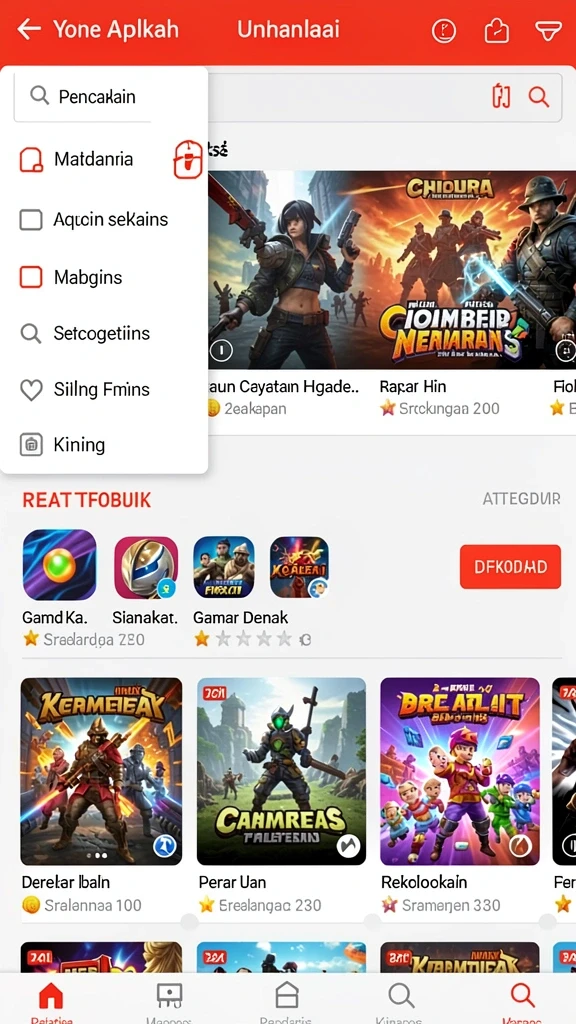Open the Sianakat. app icon
Screen dimensions: 576x1024
pos(146,568)
